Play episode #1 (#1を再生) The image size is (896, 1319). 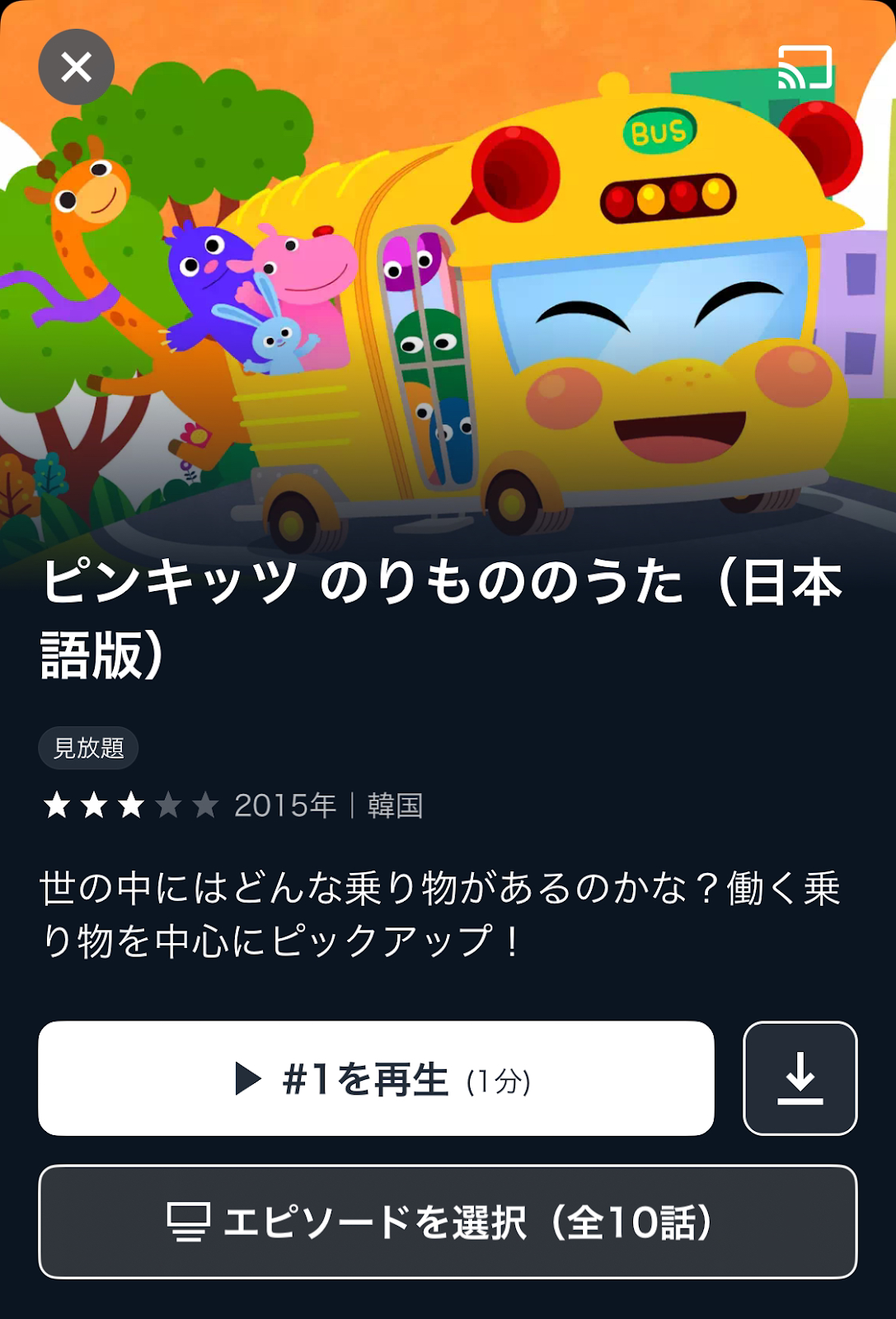376,1078
